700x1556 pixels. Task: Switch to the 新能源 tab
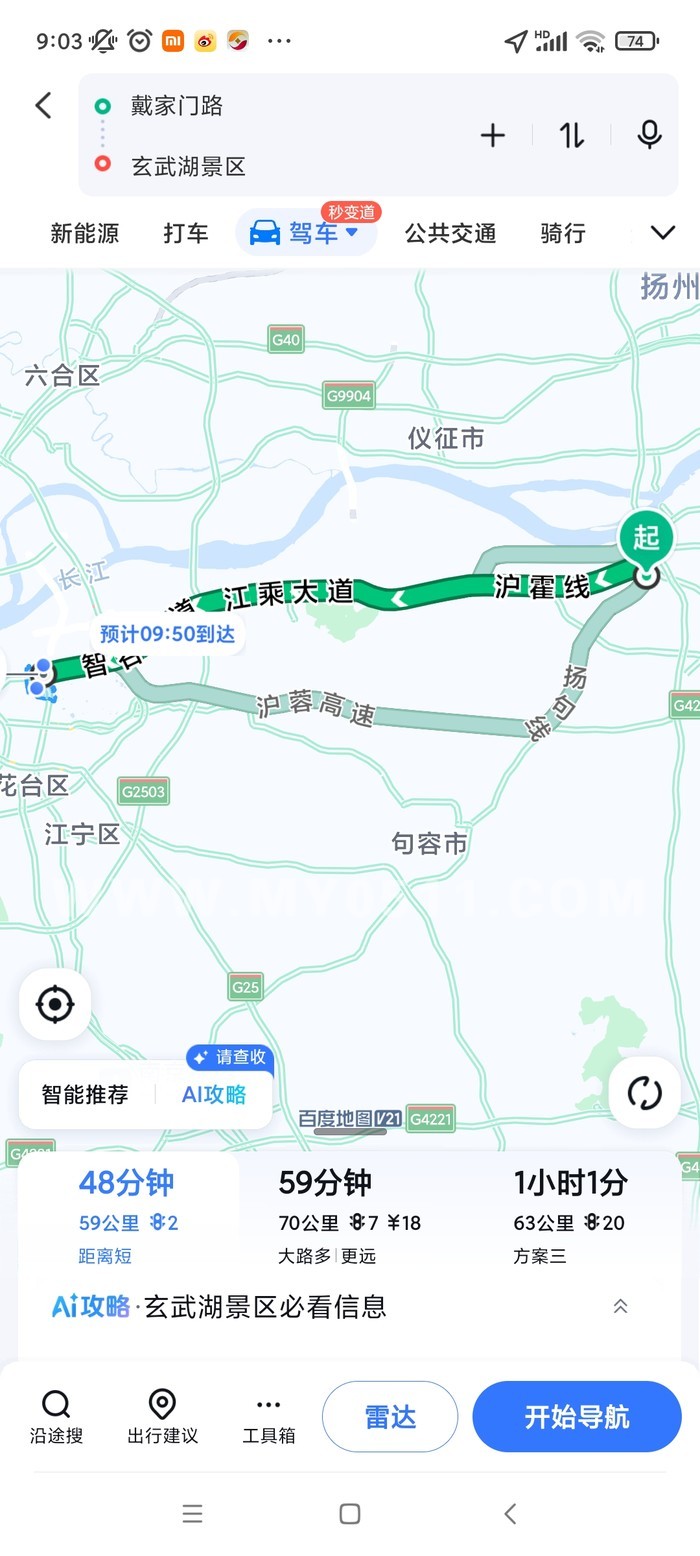click(x=85, y=233)
